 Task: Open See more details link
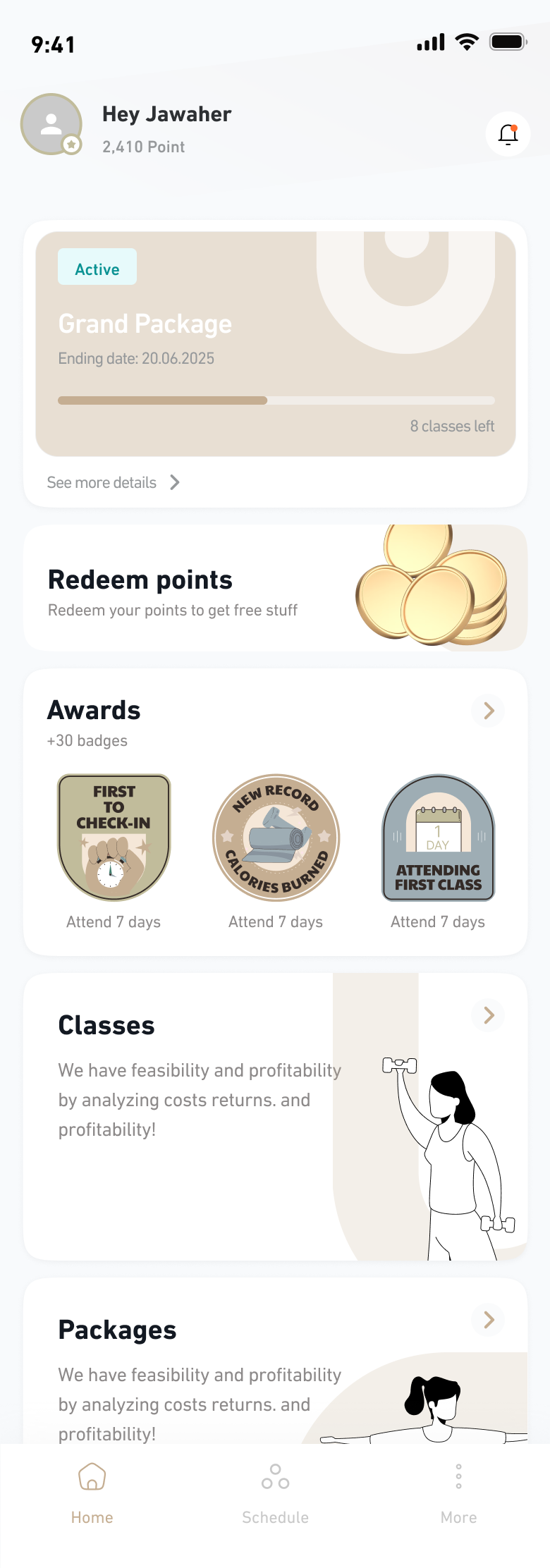point(114,482)
